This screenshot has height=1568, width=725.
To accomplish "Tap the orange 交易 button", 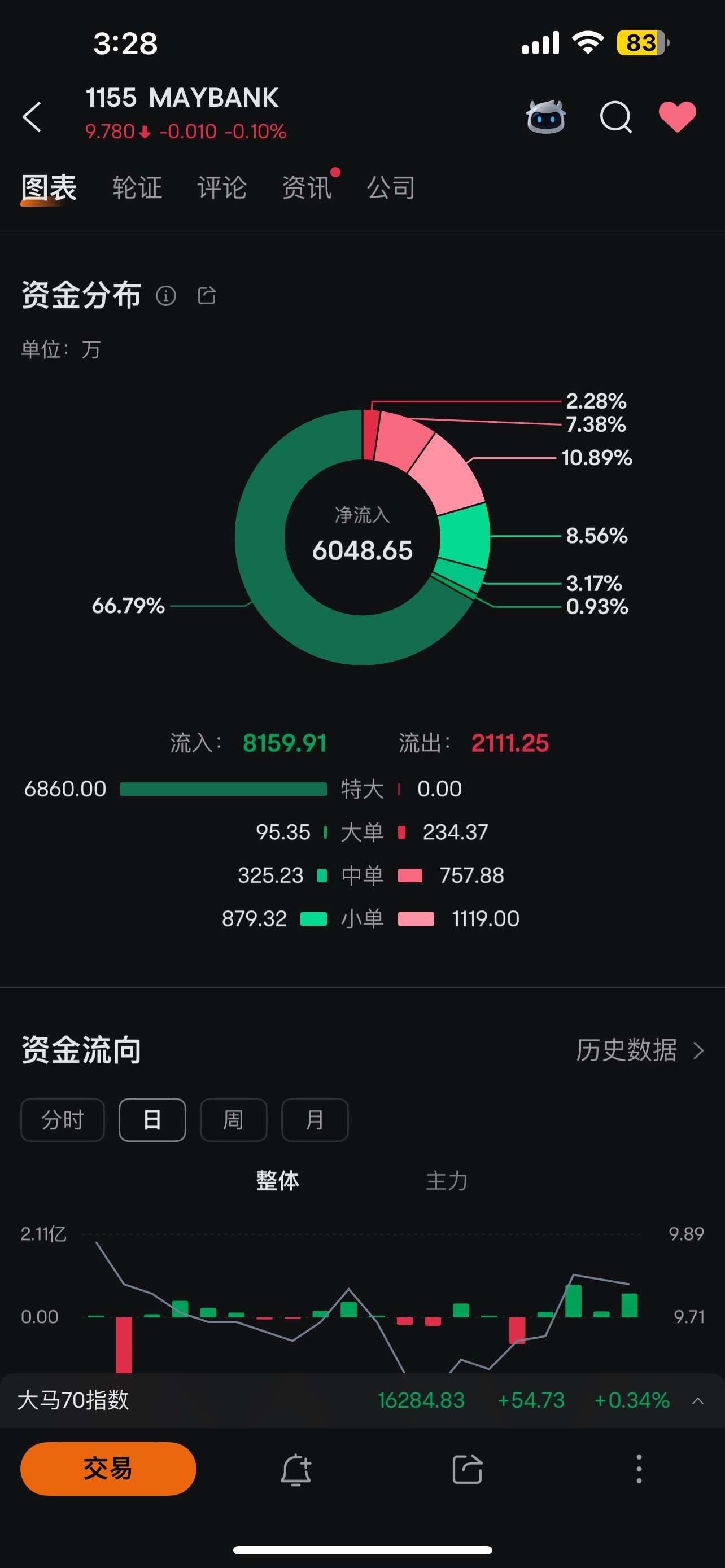I will click(108, 1468).
